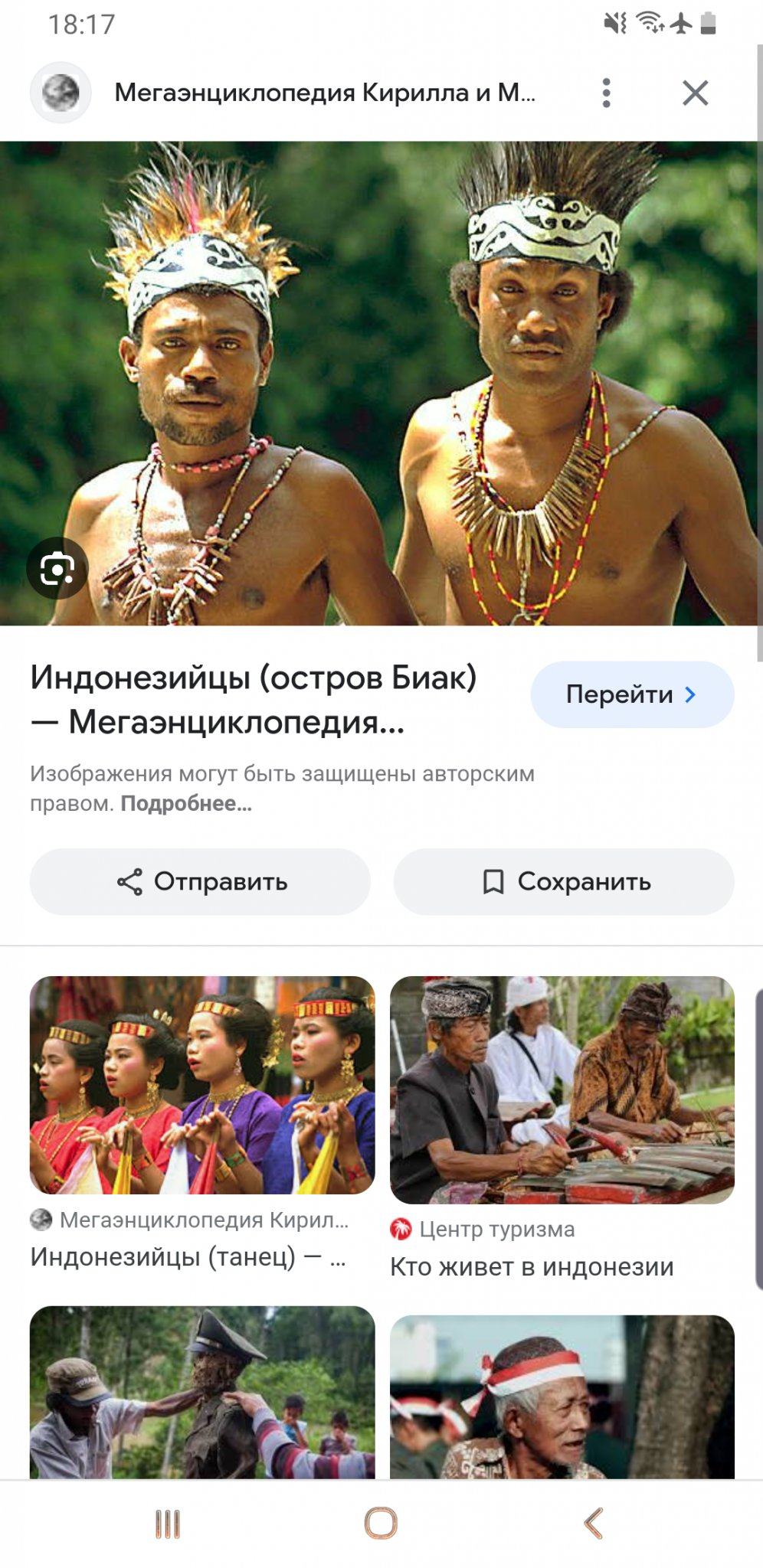Open the image with the uniformed figure

click(202, 1392)
